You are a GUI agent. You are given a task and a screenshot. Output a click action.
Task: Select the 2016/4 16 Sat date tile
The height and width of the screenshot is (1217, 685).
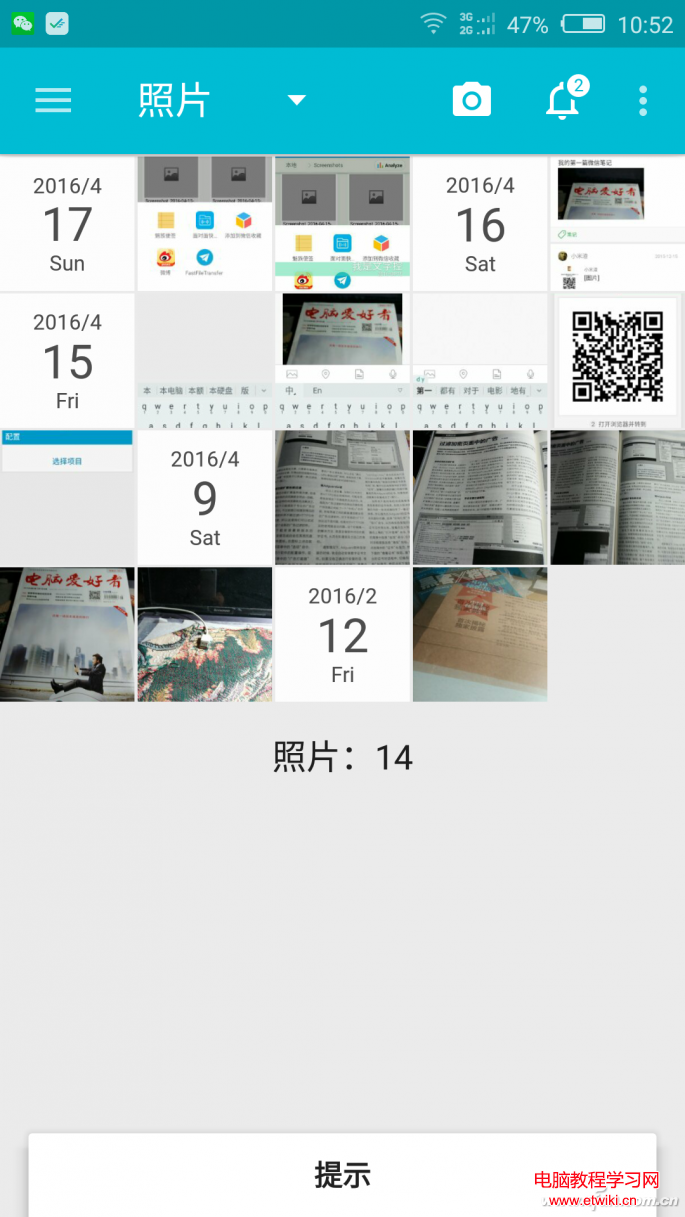pos(480,223)
